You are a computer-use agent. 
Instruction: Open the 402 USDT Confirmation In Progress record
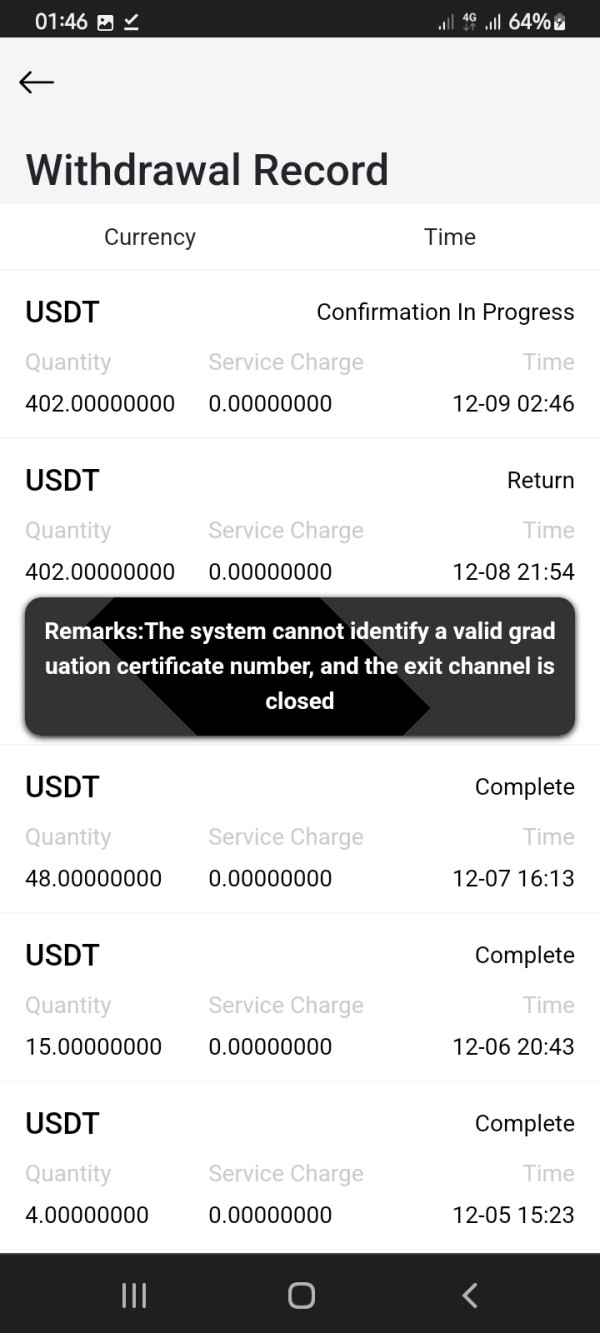pyautogui.click(x=300, y=355)
